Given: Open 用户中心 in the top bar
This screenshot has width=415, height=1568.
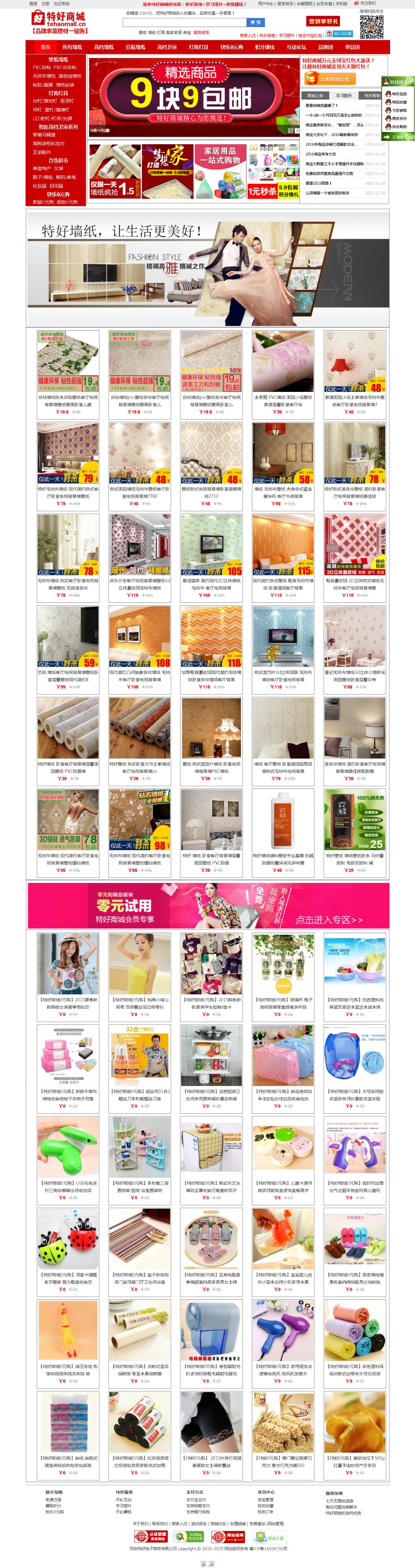Looking at the screenshot, I should click(266, 4).
